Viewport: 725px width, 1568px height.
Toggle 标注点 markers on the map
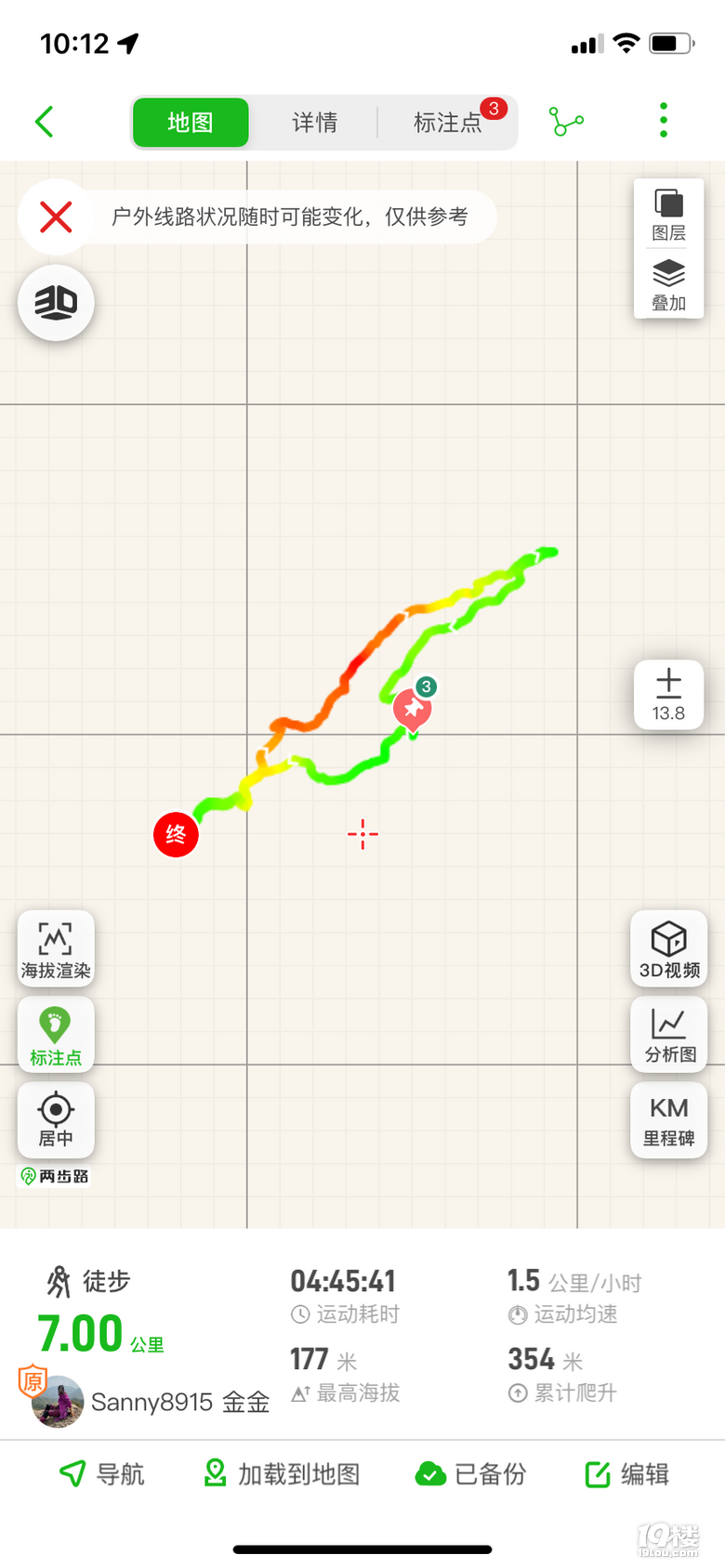point(56,1036)
